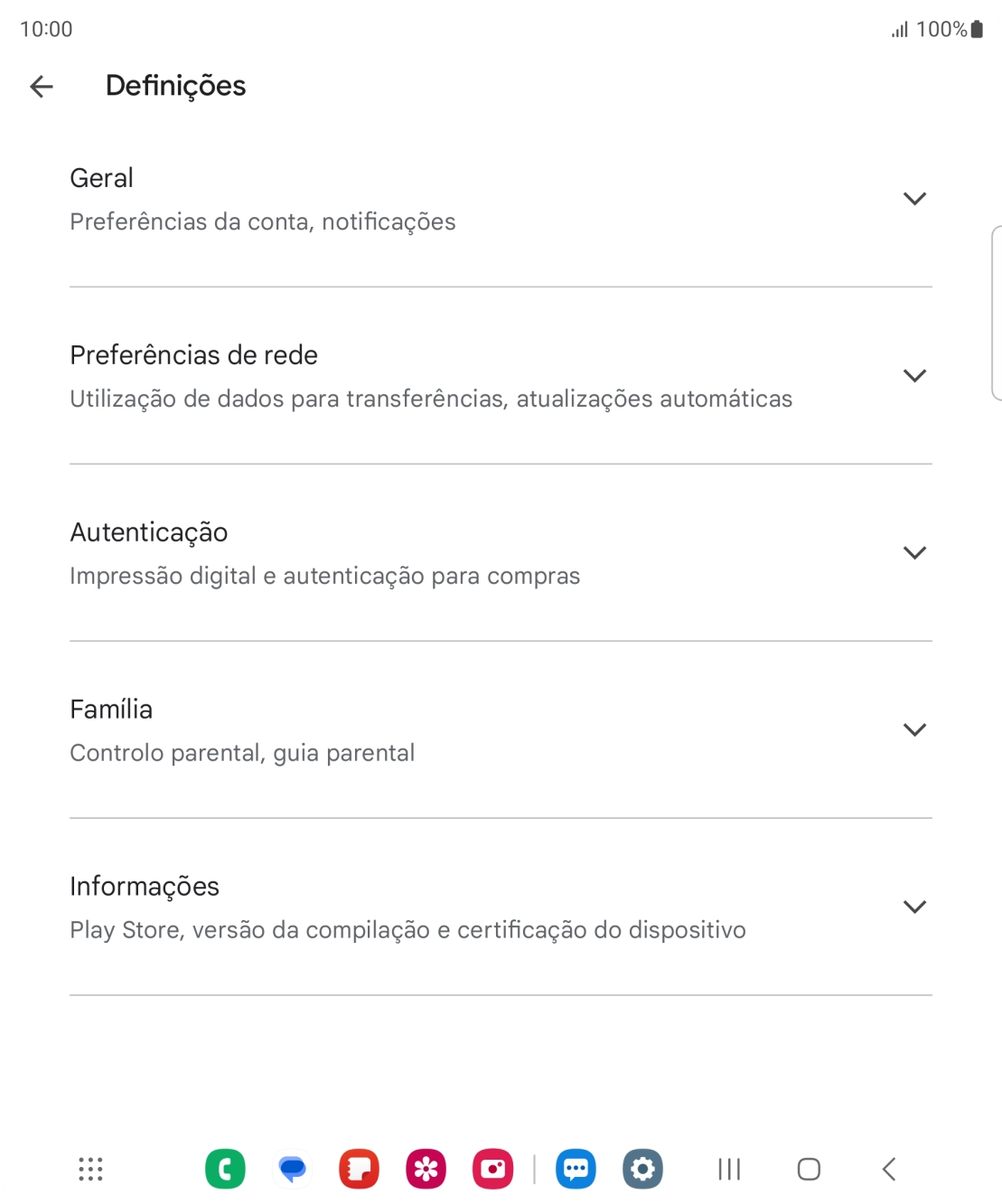Open Samsung Messages from the taskbar
Viewport: 1002px width, 1204px height.
[x=576, y=1168]
